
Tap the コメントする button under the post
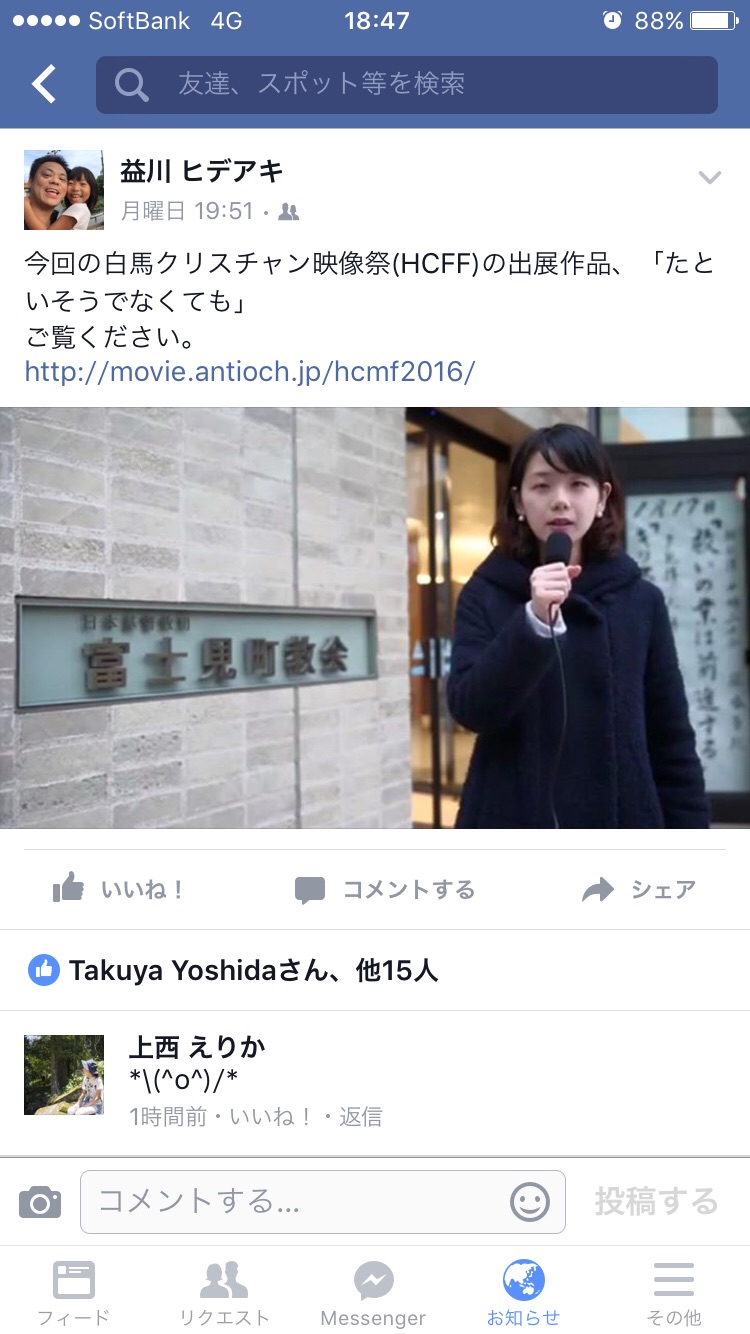click(385, 889)
